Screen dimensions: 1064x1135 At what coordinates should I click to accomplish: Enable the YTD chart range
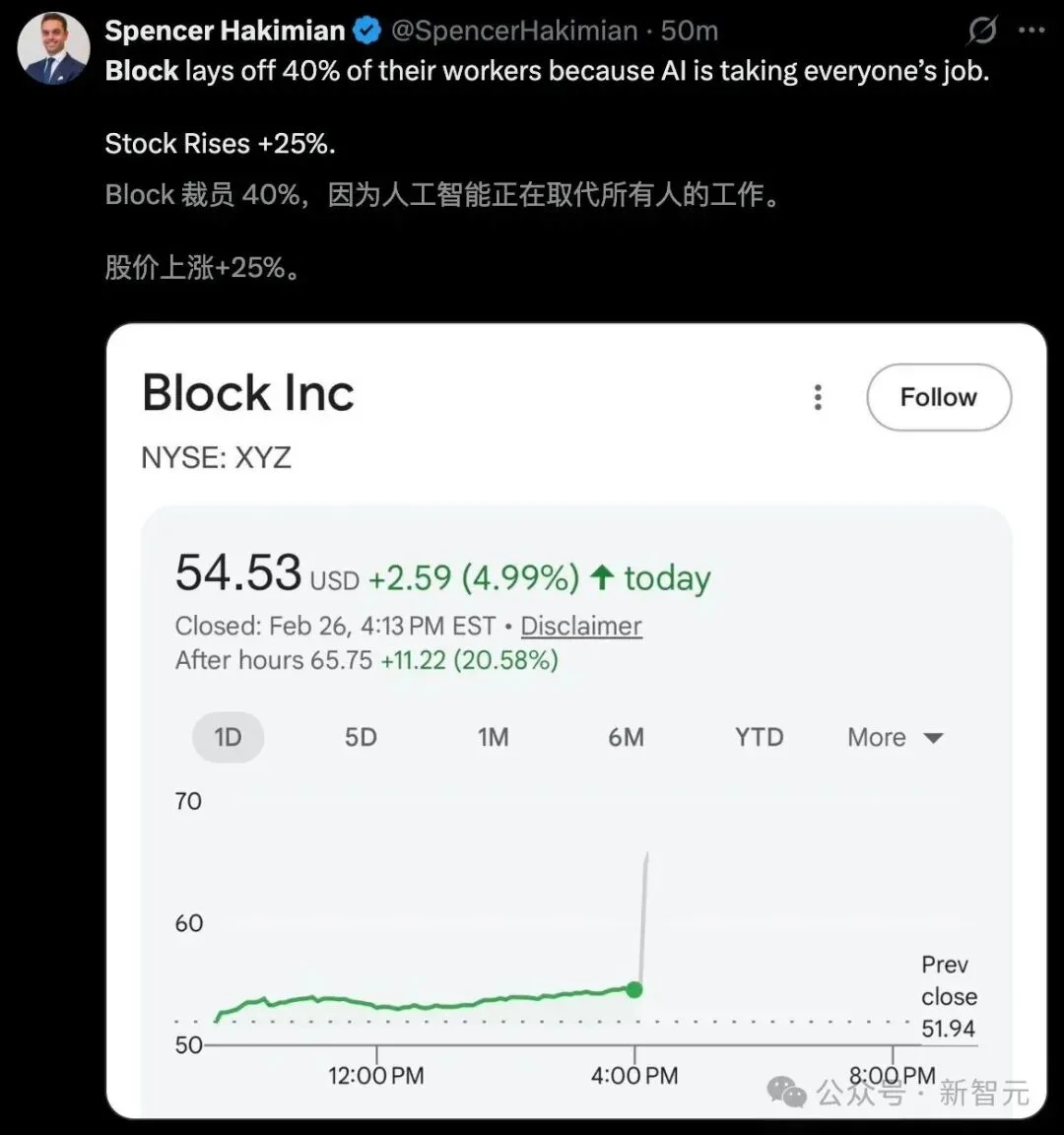(x=758, y=737)
